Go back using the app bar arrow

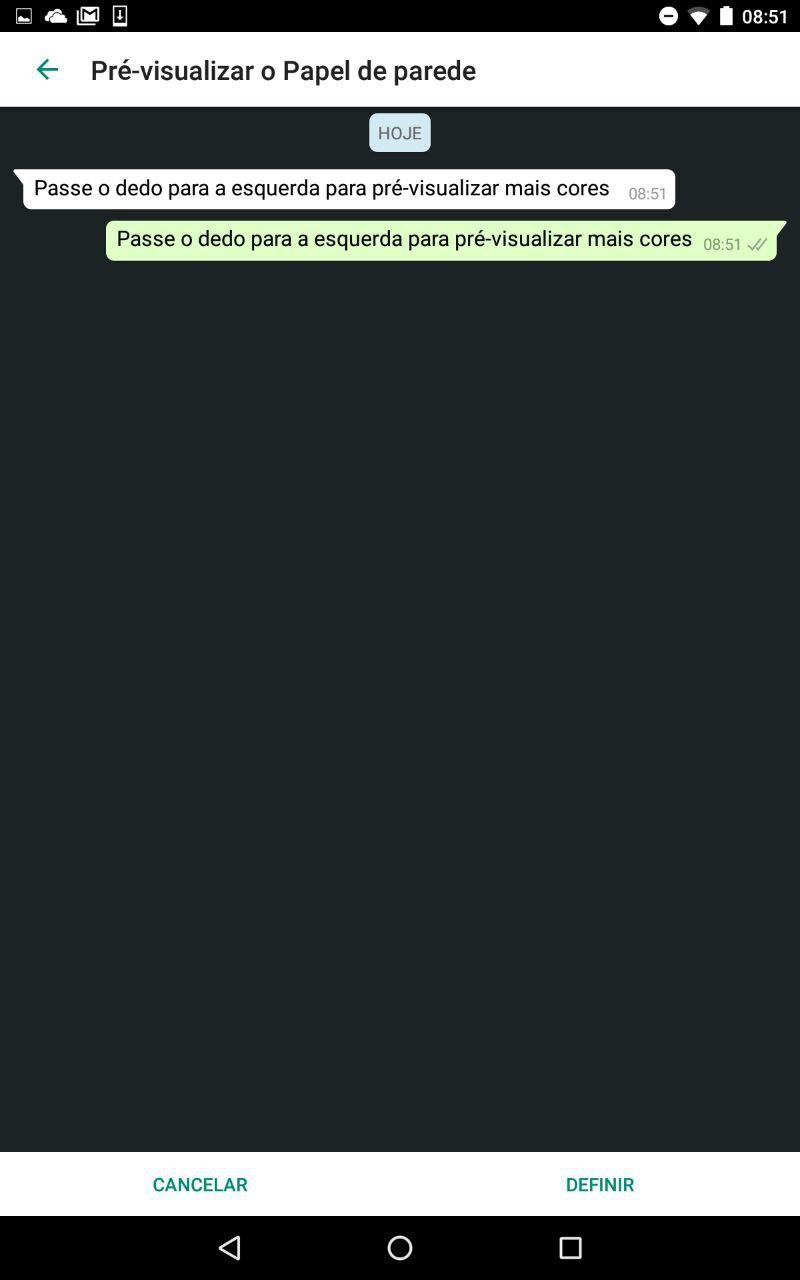point(47,70)
